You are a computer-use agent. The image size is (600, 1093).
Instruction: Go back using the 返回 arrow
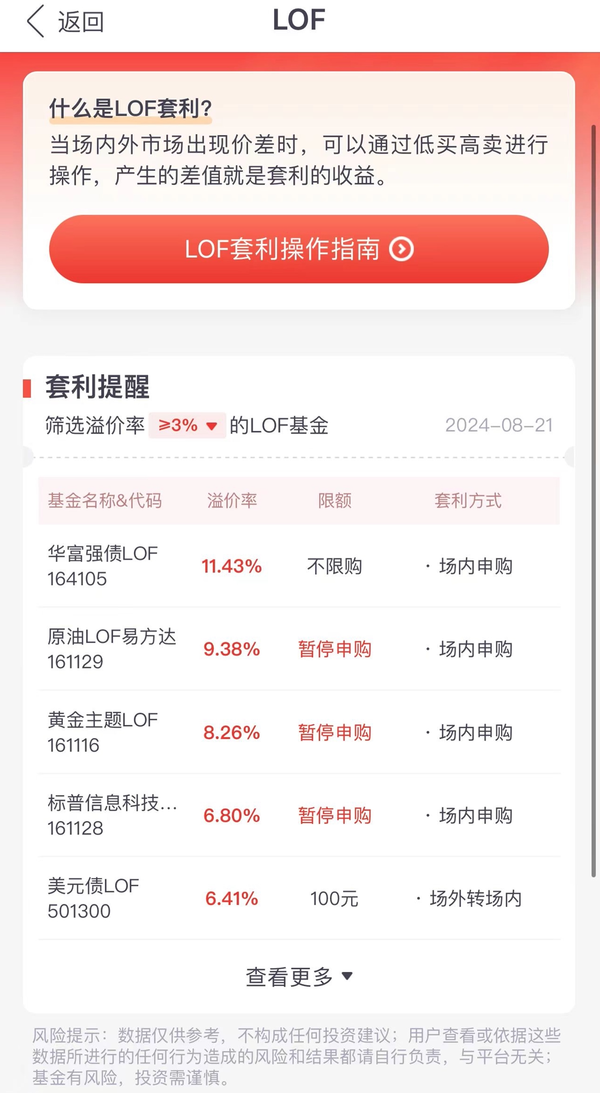[x=64, y=22]
